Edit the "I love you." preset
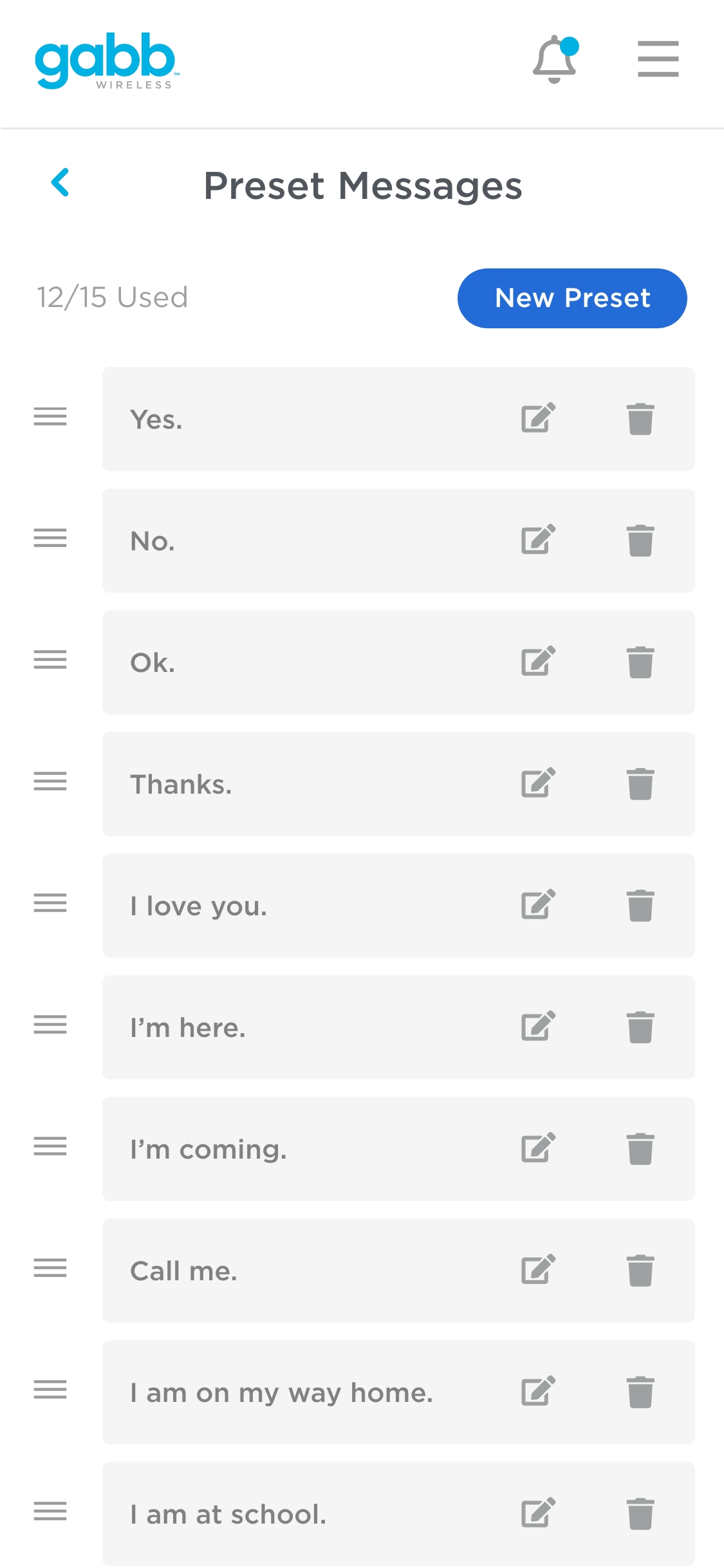The image size is (724, 1568). [538, 905]
